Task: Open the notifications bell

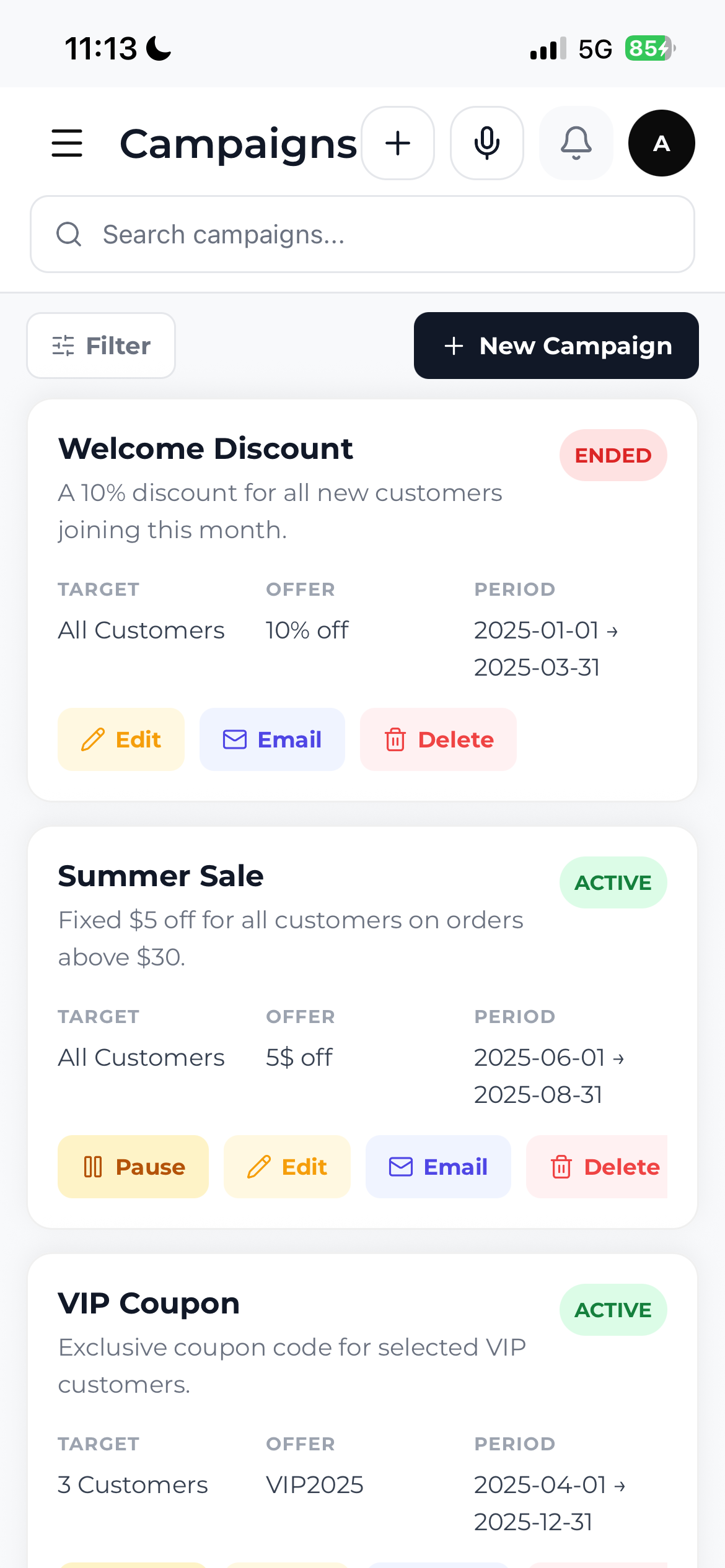Action: click(576, 143)
